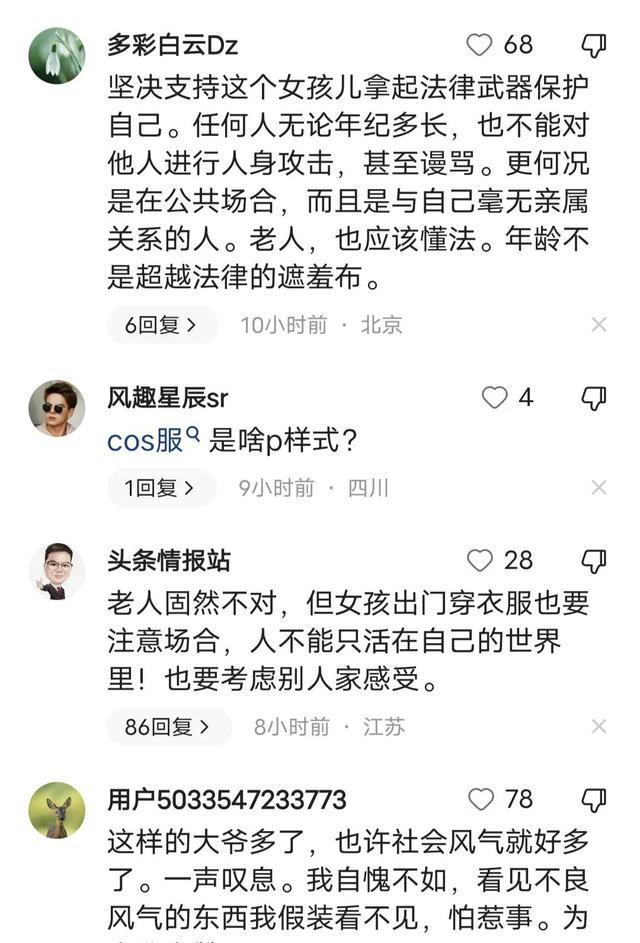Open 用户5033547233773's profile avatar

tap(57, 810)
